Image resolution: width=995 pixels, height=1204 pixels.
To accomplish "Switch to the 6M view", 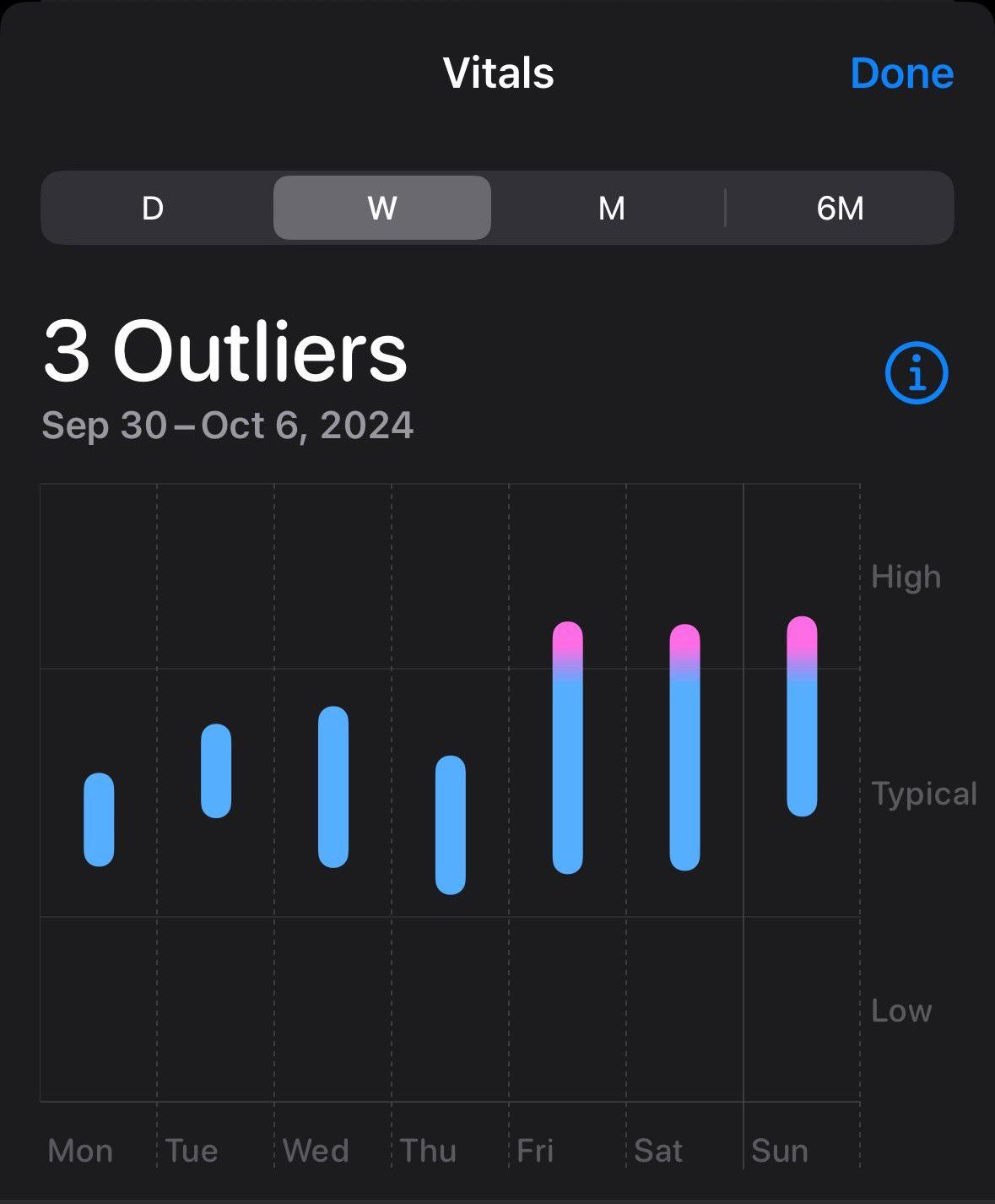I will click(x=840, y=208).
